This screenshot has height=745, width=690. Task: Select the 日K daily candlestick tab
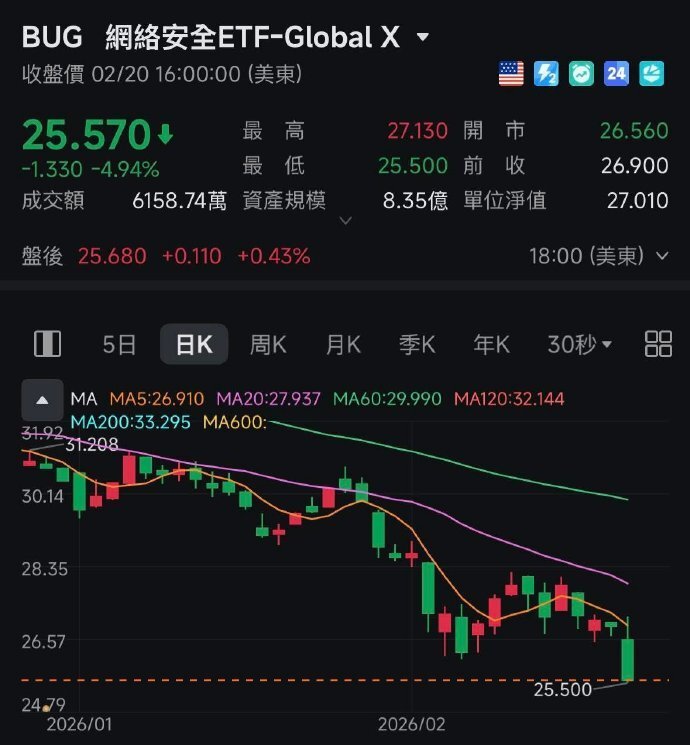[x=194, y=345]
